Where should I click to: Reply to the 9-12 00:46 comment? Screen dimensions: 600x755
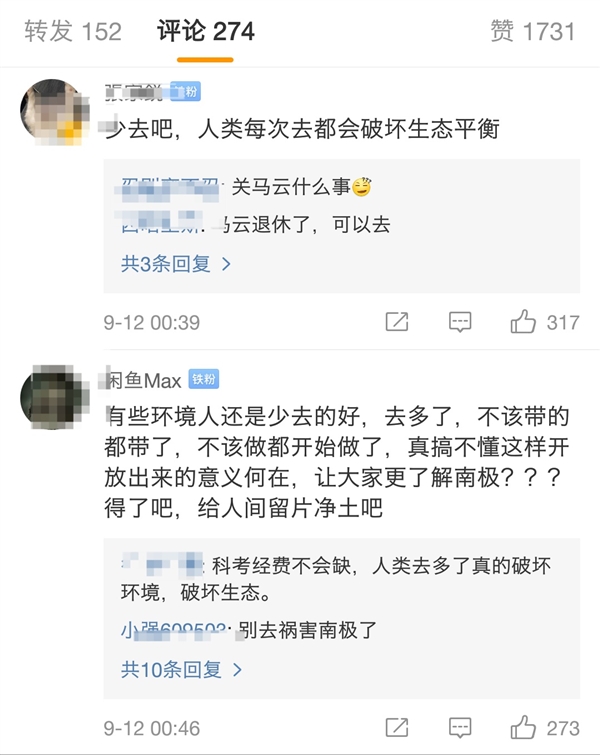[460, 727]
